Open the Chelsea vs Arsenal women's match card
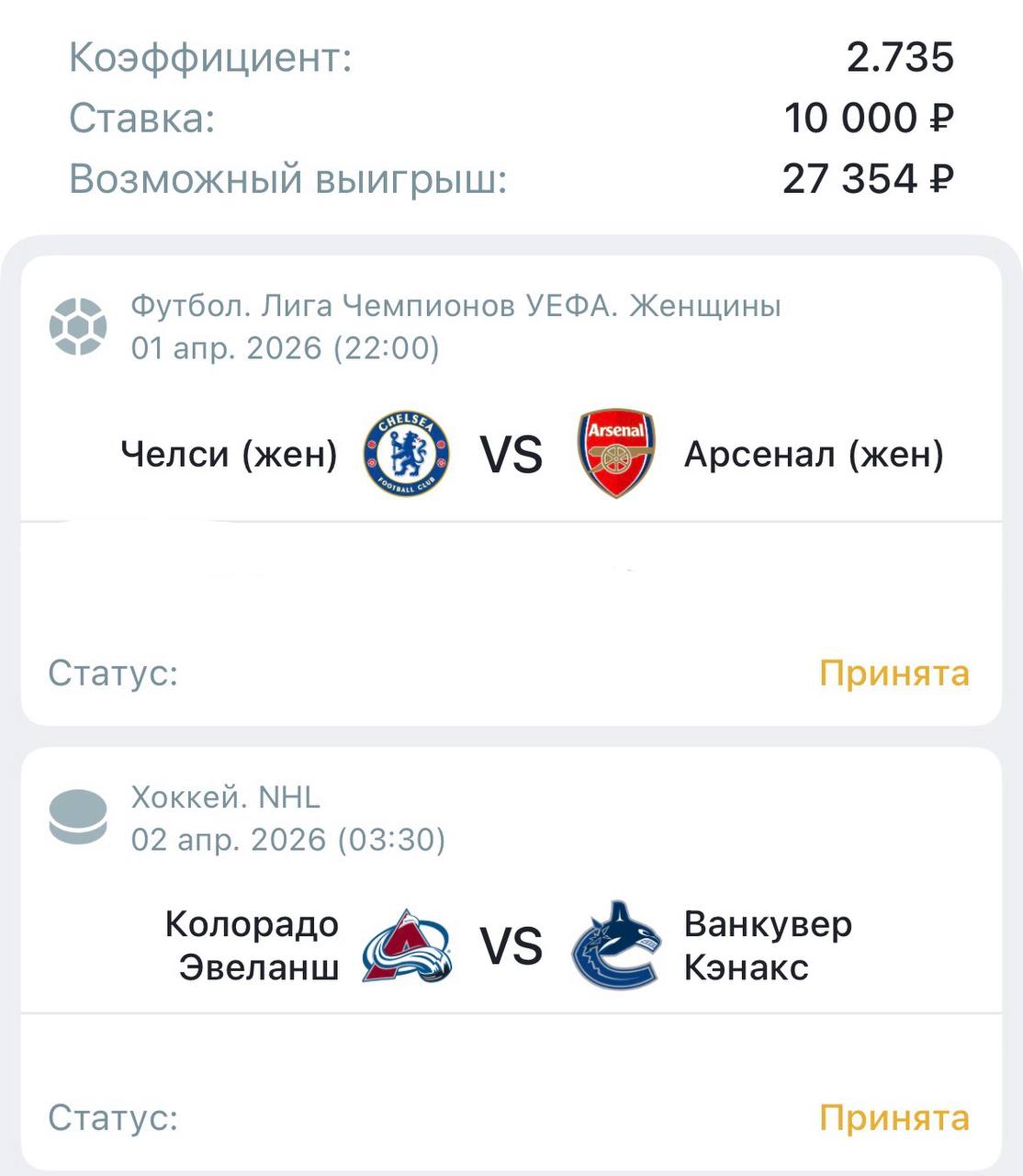This screenshot has height=1176, width=1023. (511, 455)
